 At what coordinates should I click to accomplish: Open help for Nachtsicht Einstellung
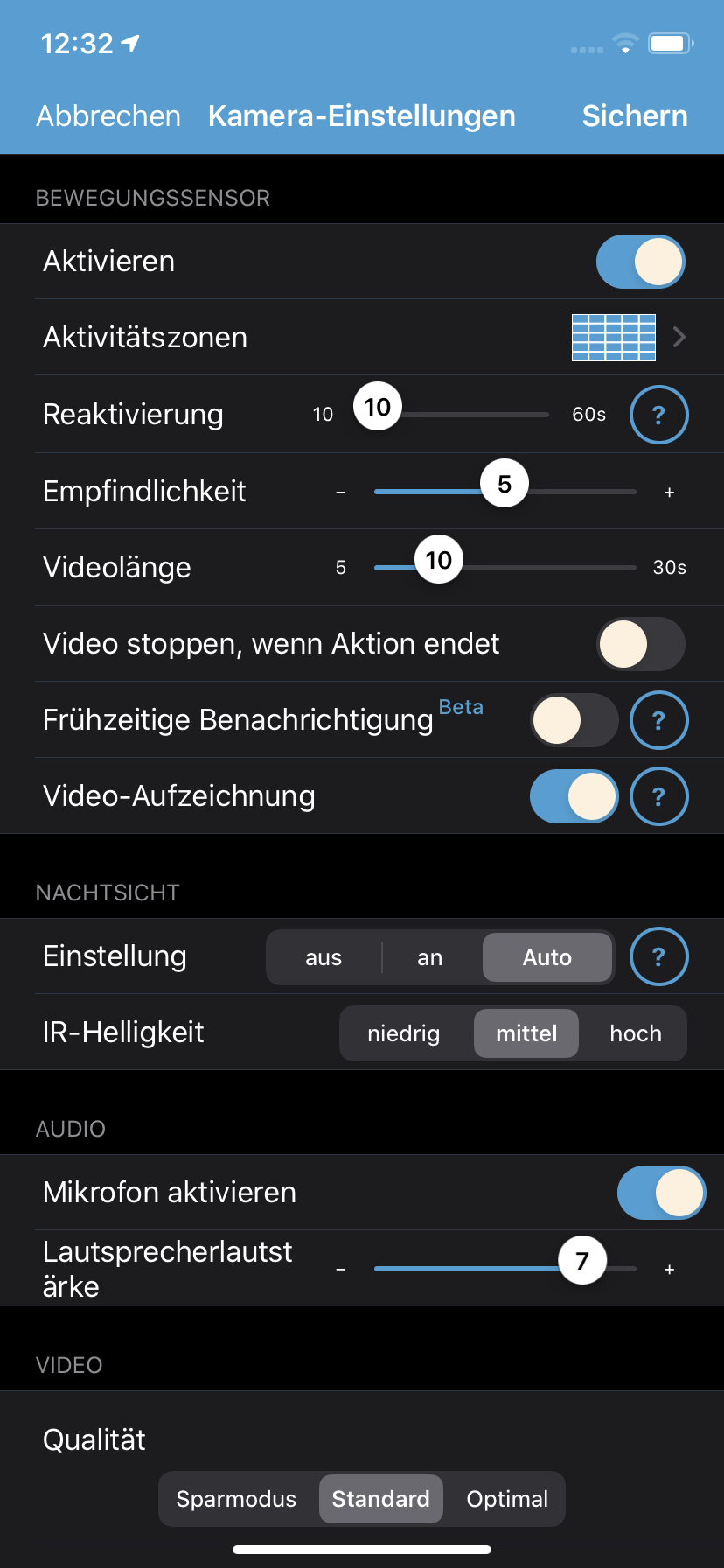(x=658, y=956)
